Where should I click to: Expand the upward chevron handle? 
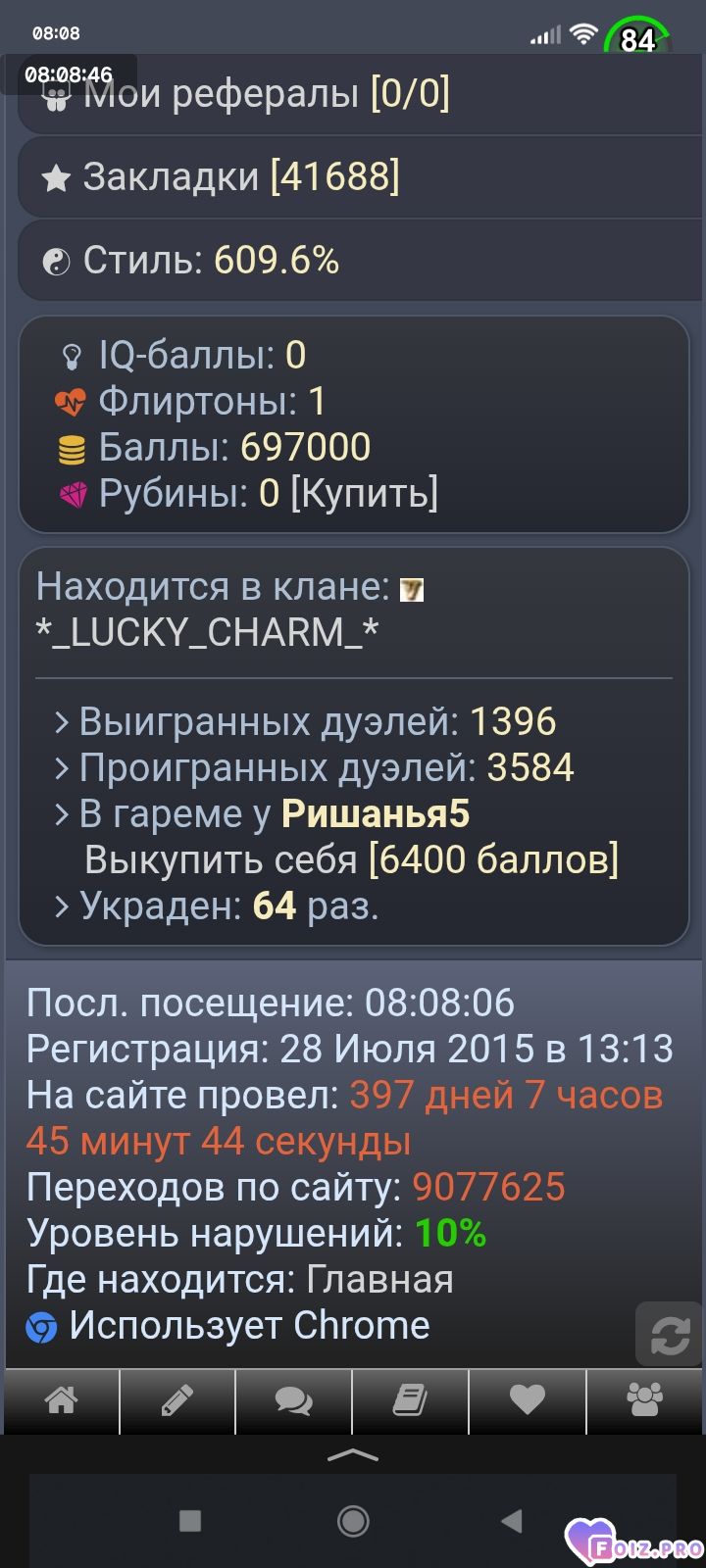click(x=353, y=1456)
